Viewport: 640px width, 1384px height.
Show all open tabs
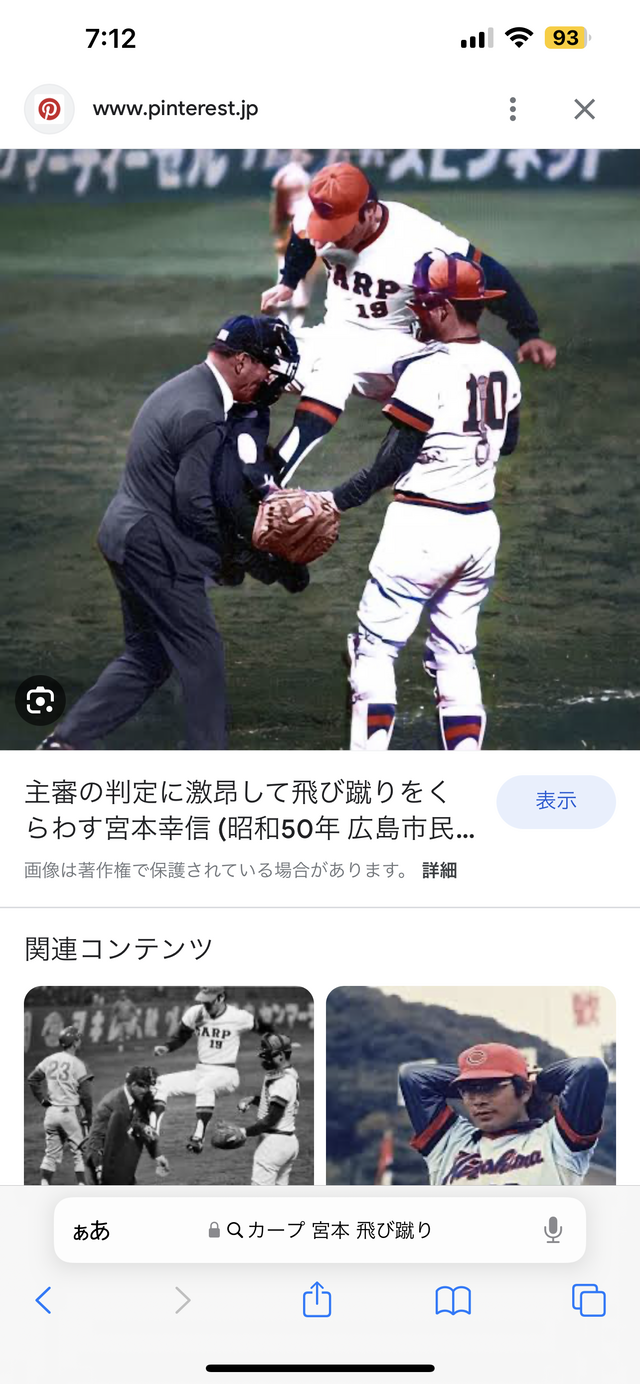589,1300
